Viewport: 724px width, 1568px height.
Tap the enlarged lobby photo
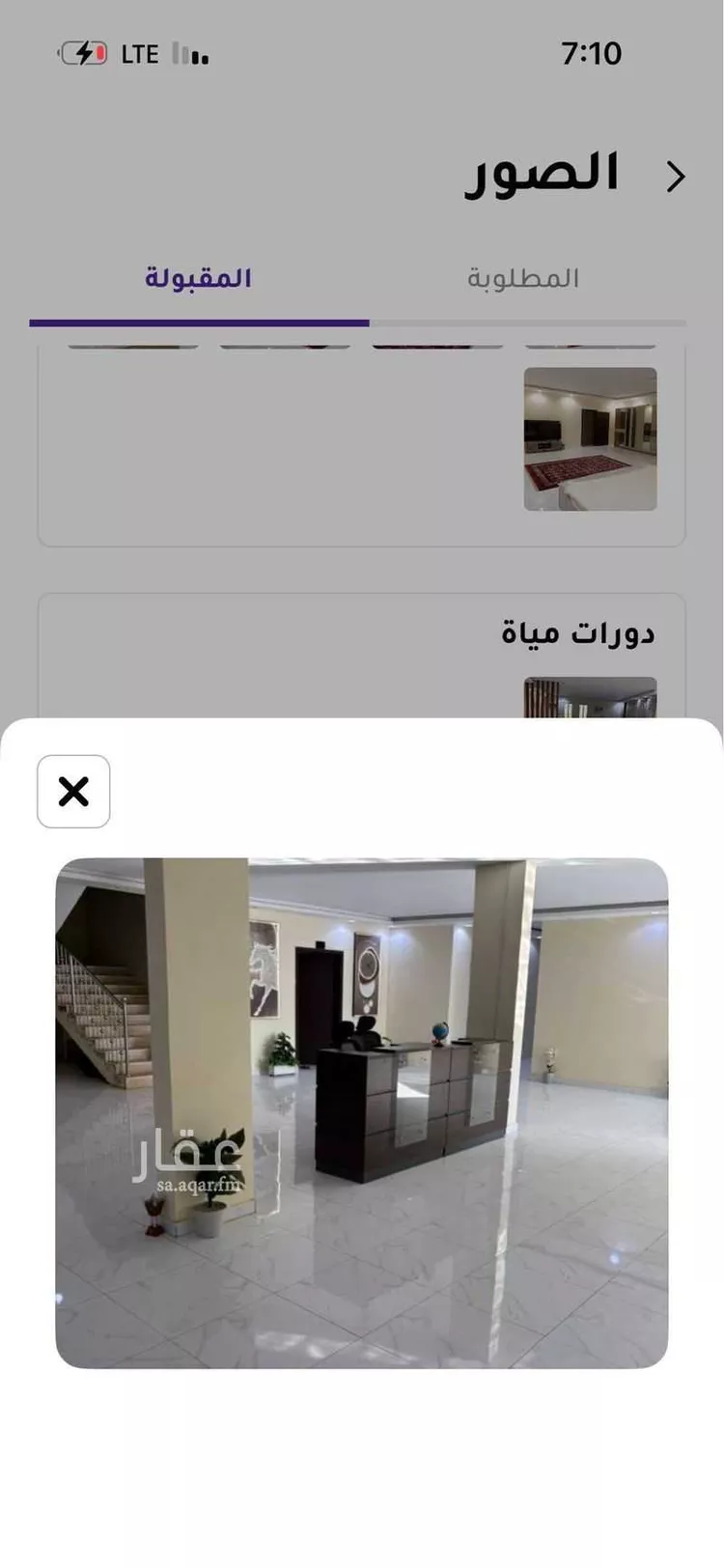362,1110
